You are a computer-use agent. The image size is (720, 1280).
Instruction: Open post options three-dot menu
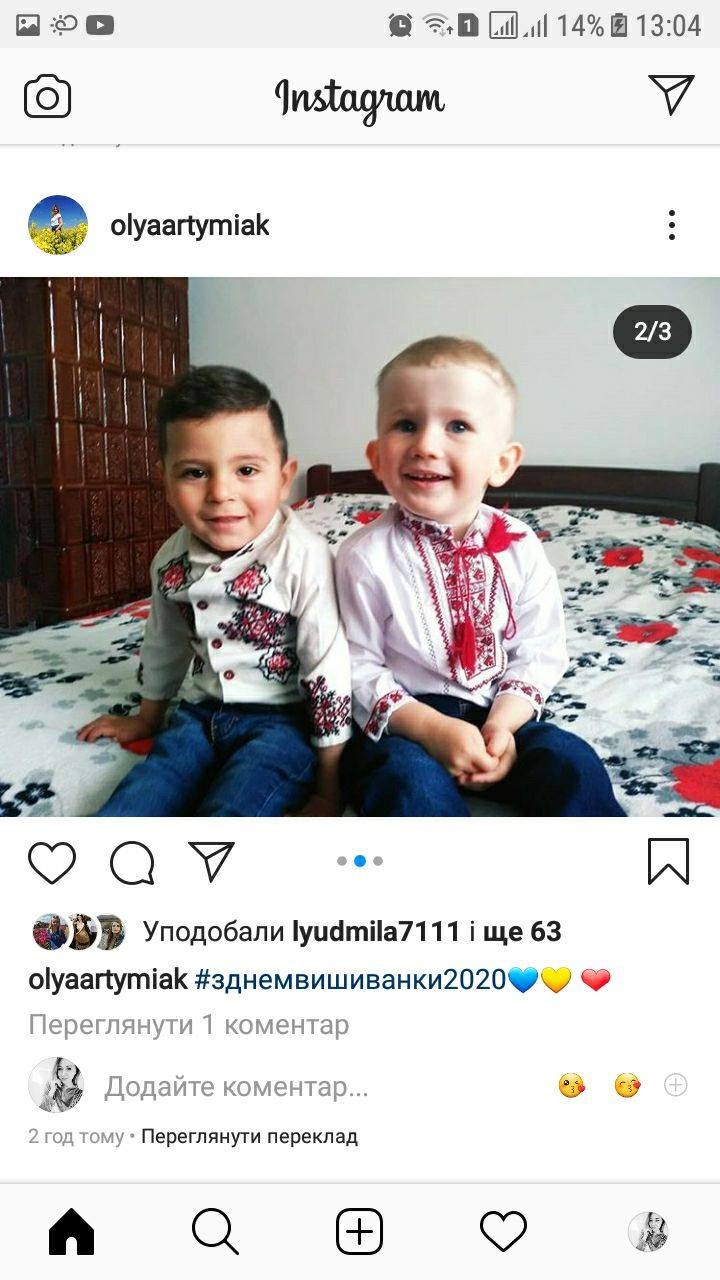671,225
